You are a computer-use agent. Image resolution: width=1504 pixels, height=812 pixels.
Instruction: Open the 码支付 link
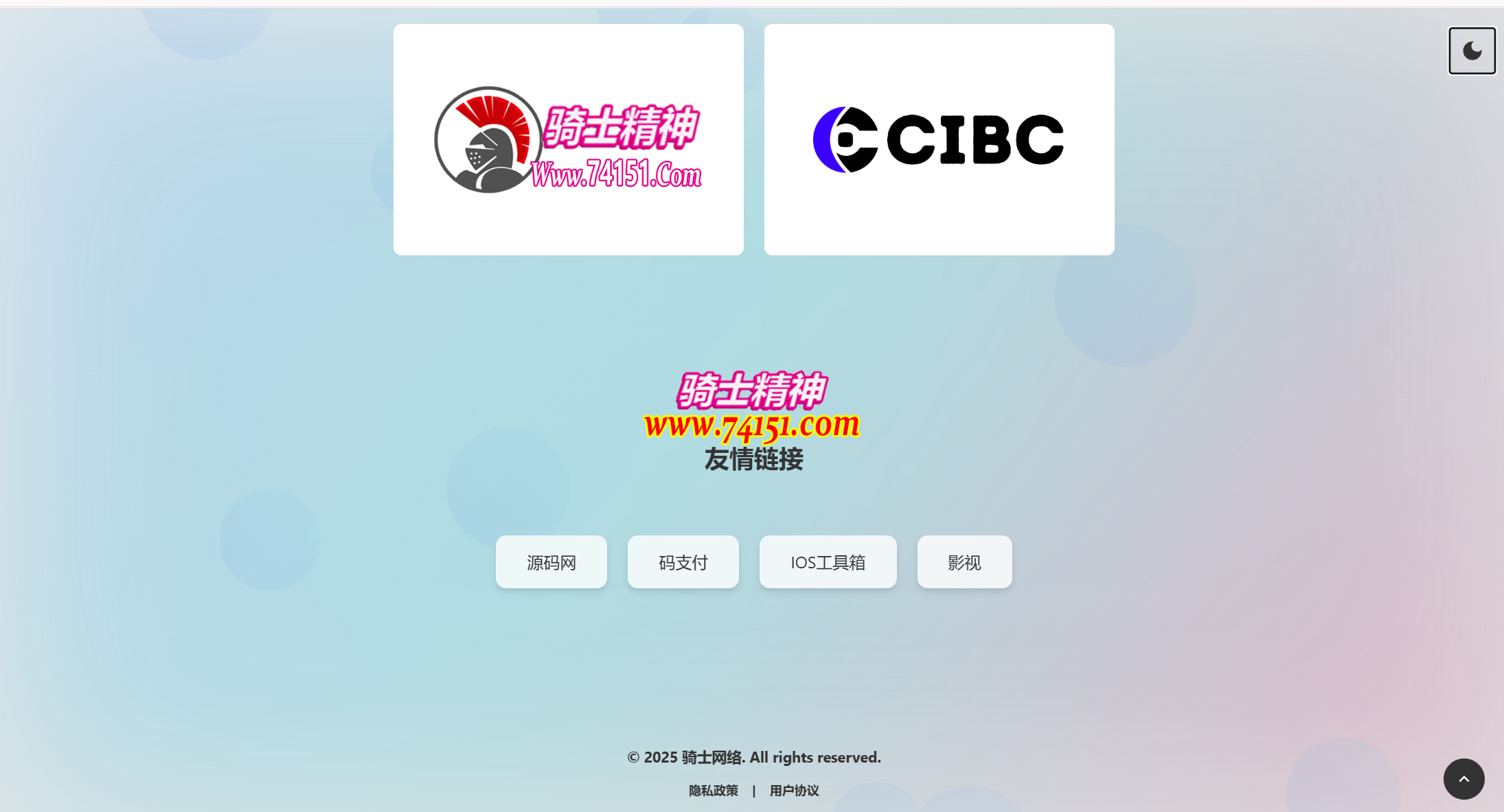(683, 562)
